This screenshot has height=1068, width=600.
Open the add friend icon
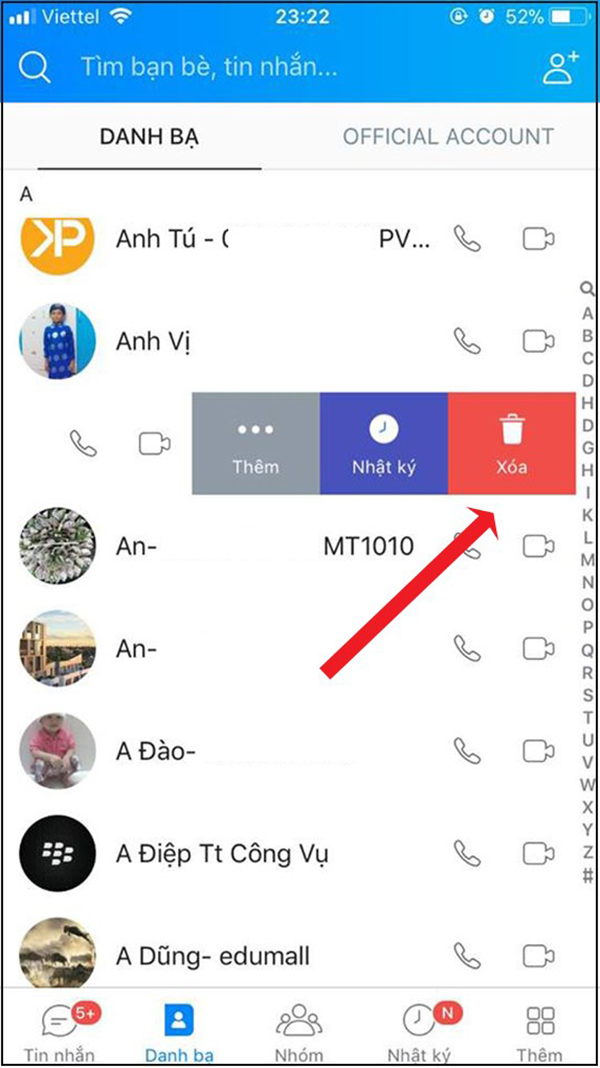[x=559, y=67]
